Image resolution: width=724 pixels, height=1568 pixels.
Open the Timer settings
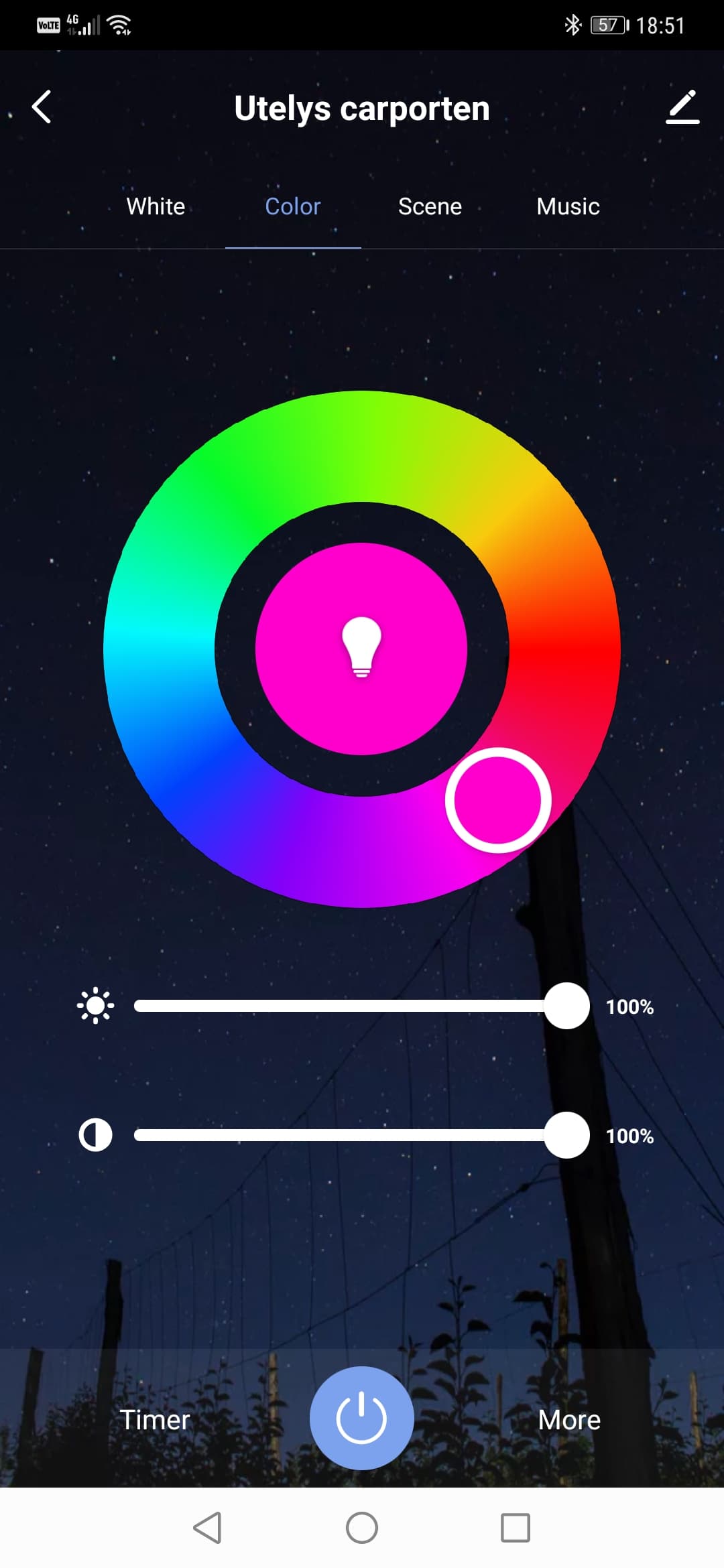click(x=155, y=1420)
